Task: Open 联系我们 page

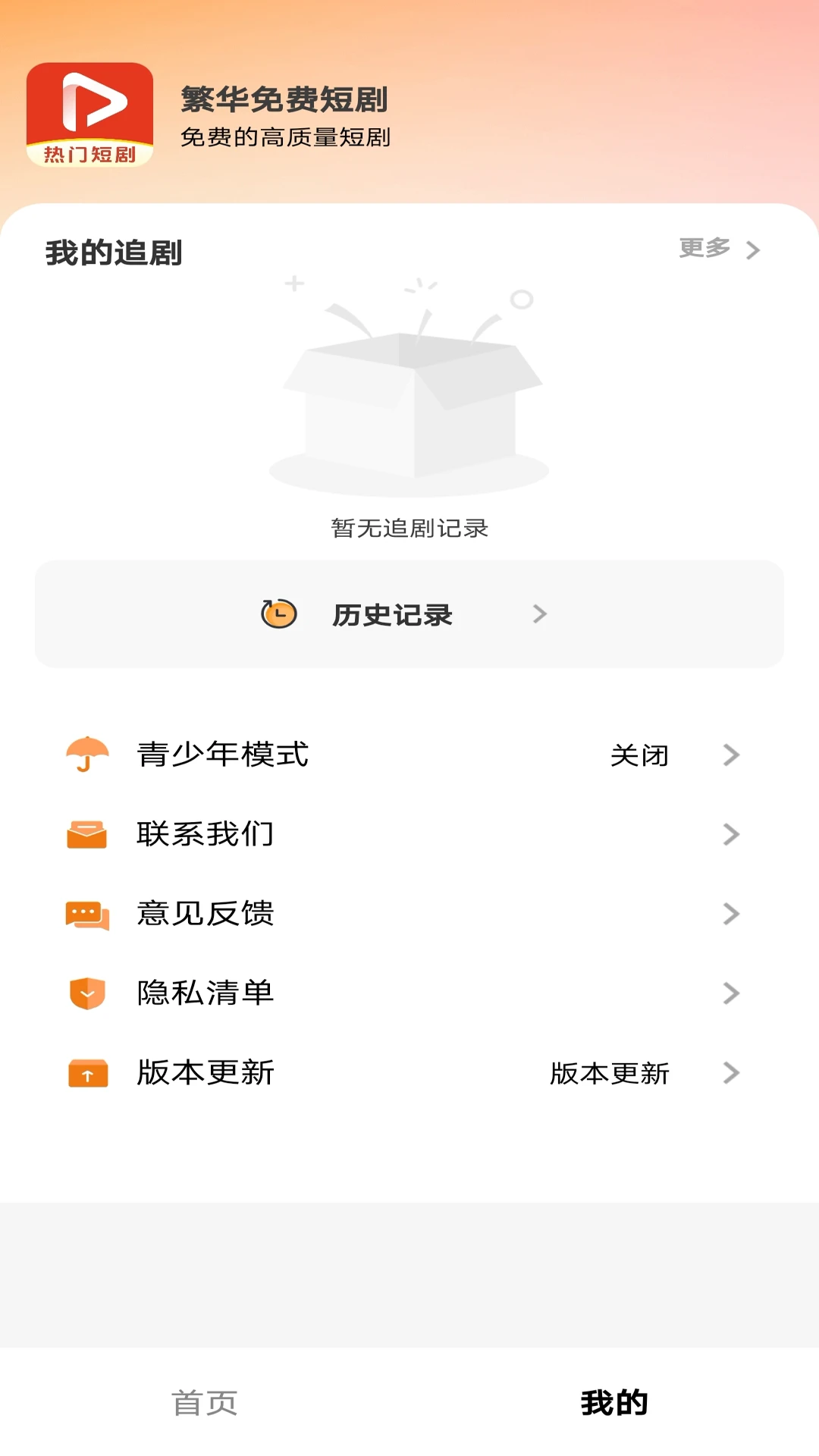Action: click(402, 834)
